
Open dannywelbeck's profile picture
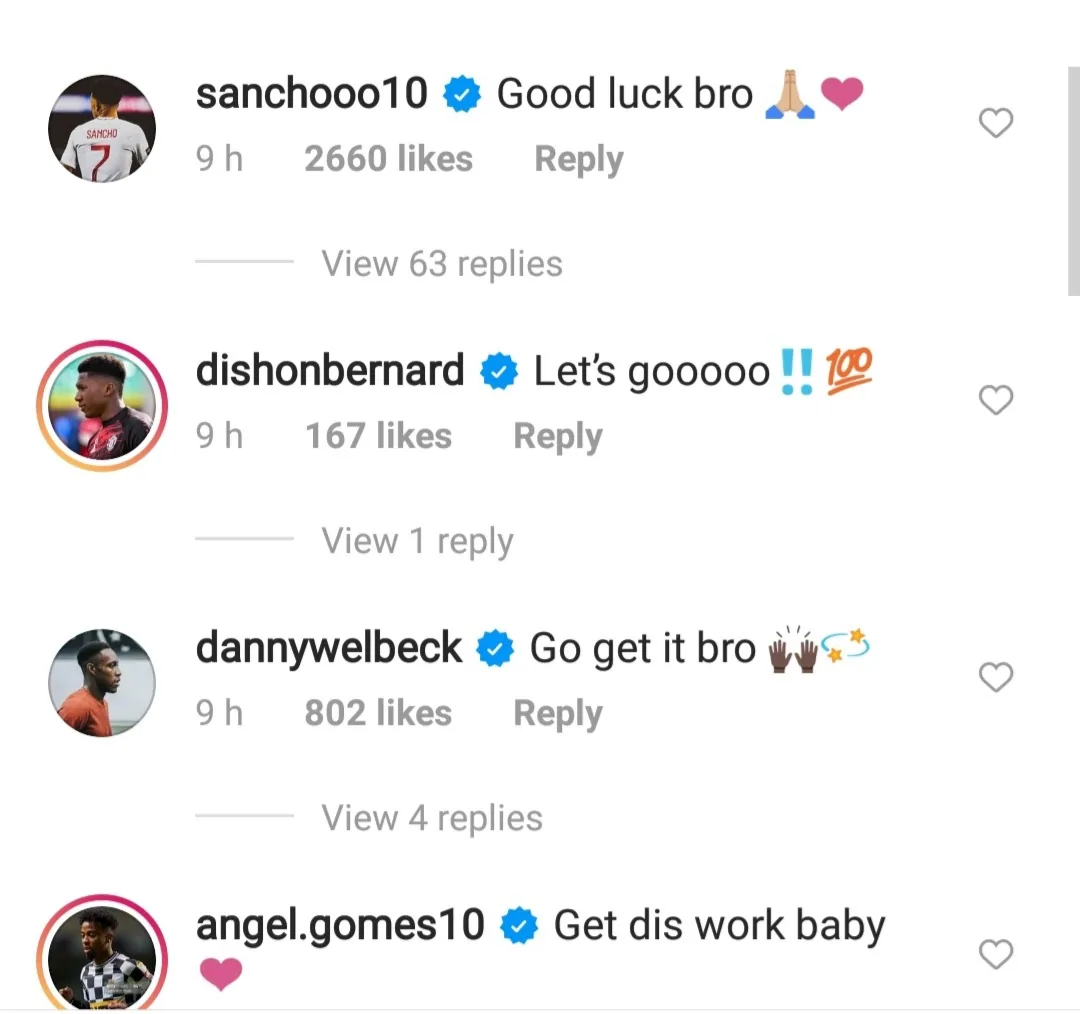point(102,683)
